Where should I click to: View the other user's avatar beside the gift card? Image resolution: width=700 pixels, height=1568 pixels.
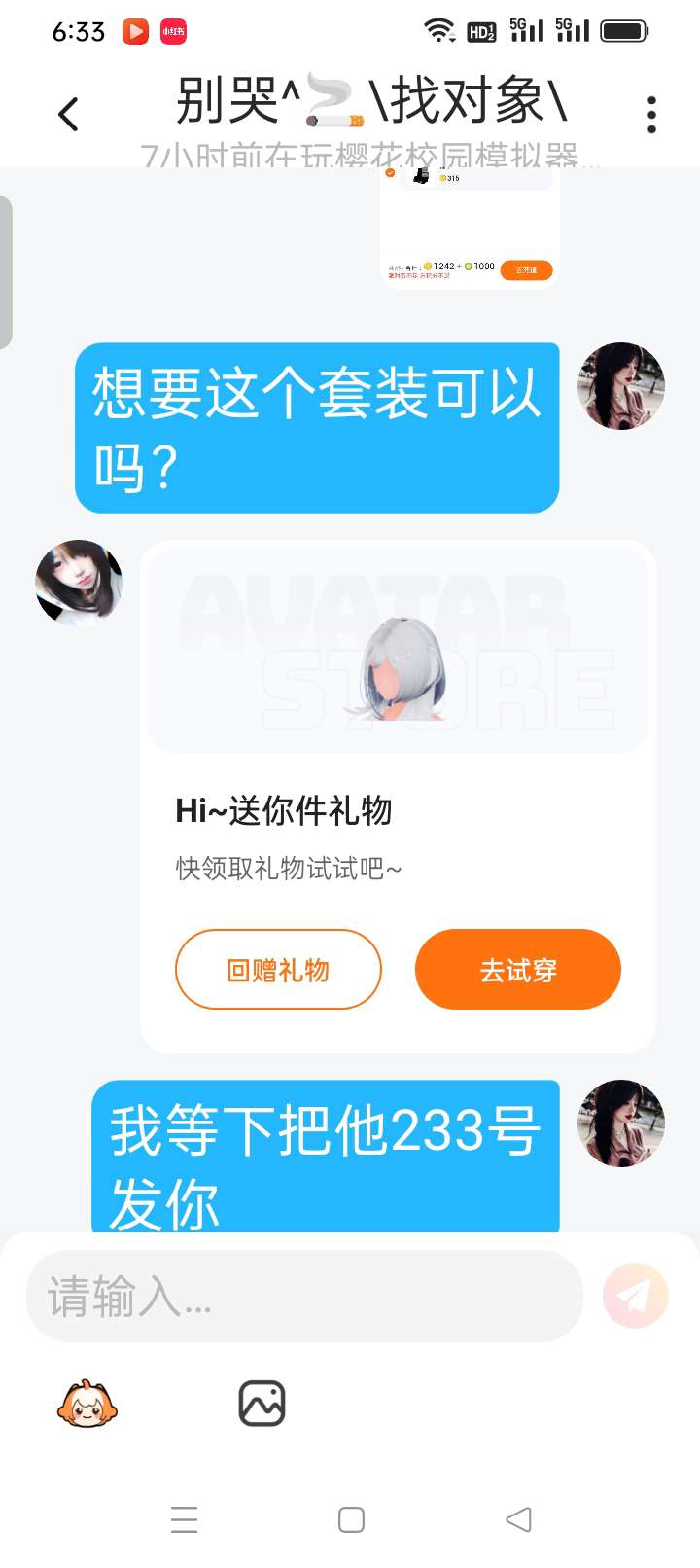pyautogui.click(x=79, y=583)
